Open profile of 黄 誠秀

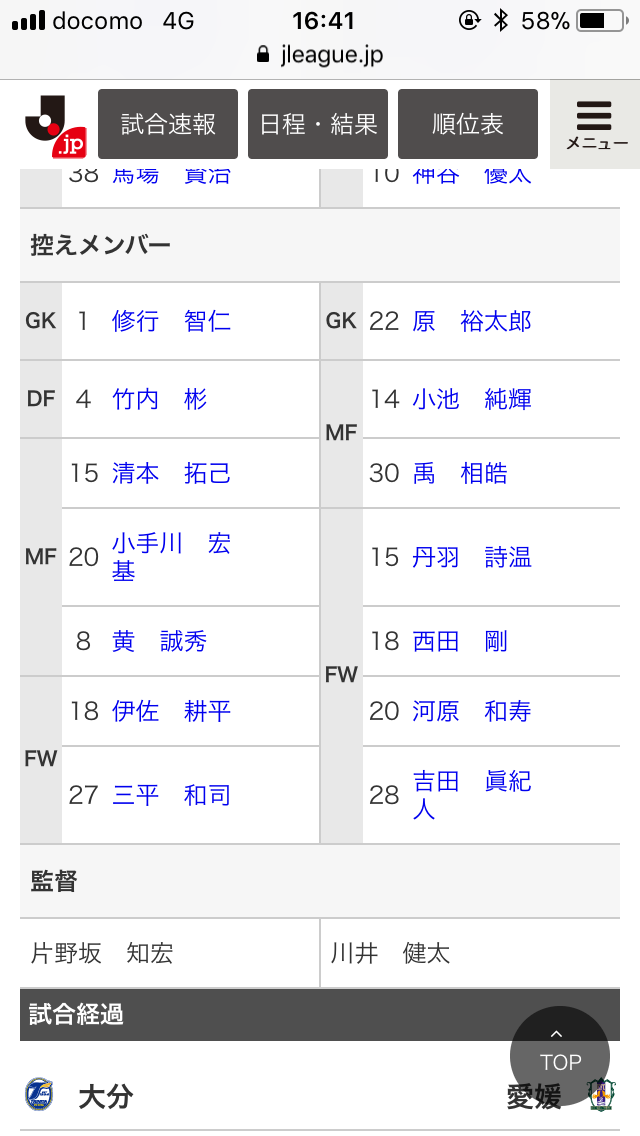coord(159,641)
